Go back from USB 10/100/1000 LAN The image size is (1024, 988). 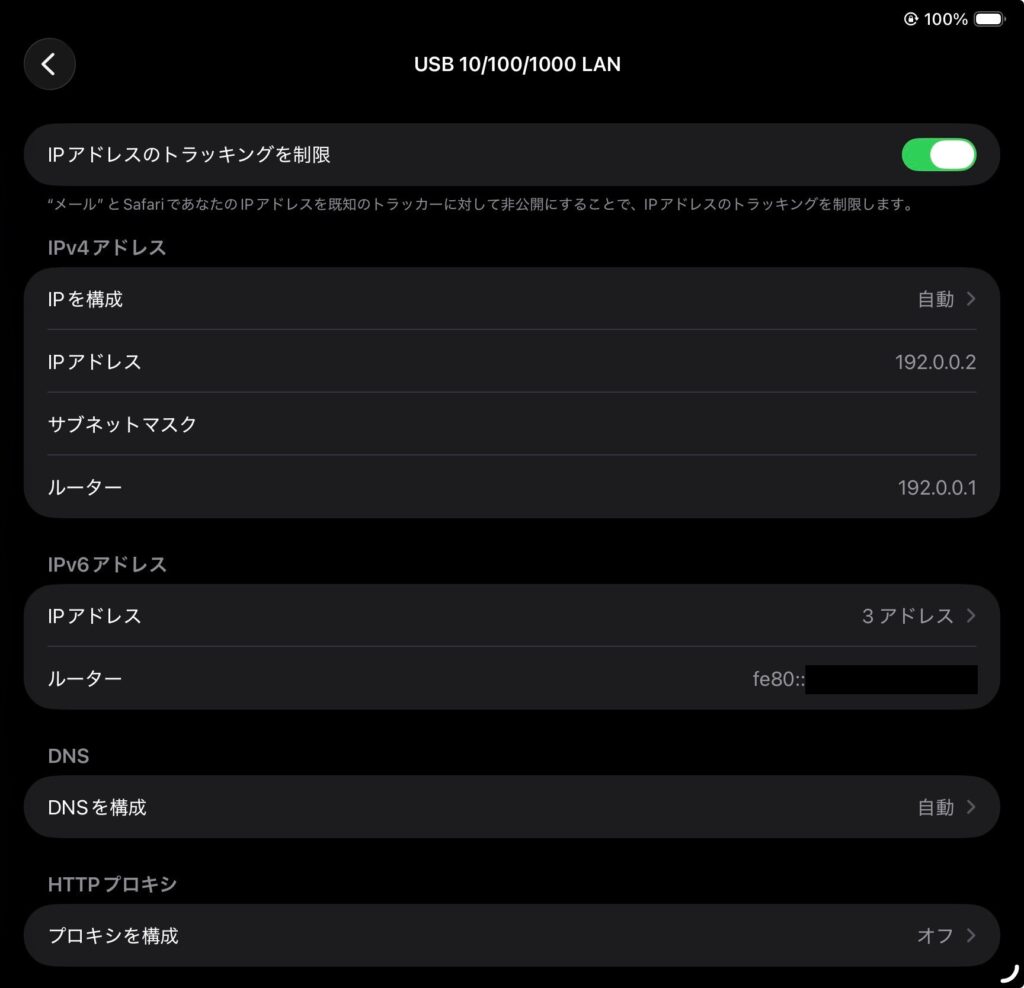tap(49, 64)
